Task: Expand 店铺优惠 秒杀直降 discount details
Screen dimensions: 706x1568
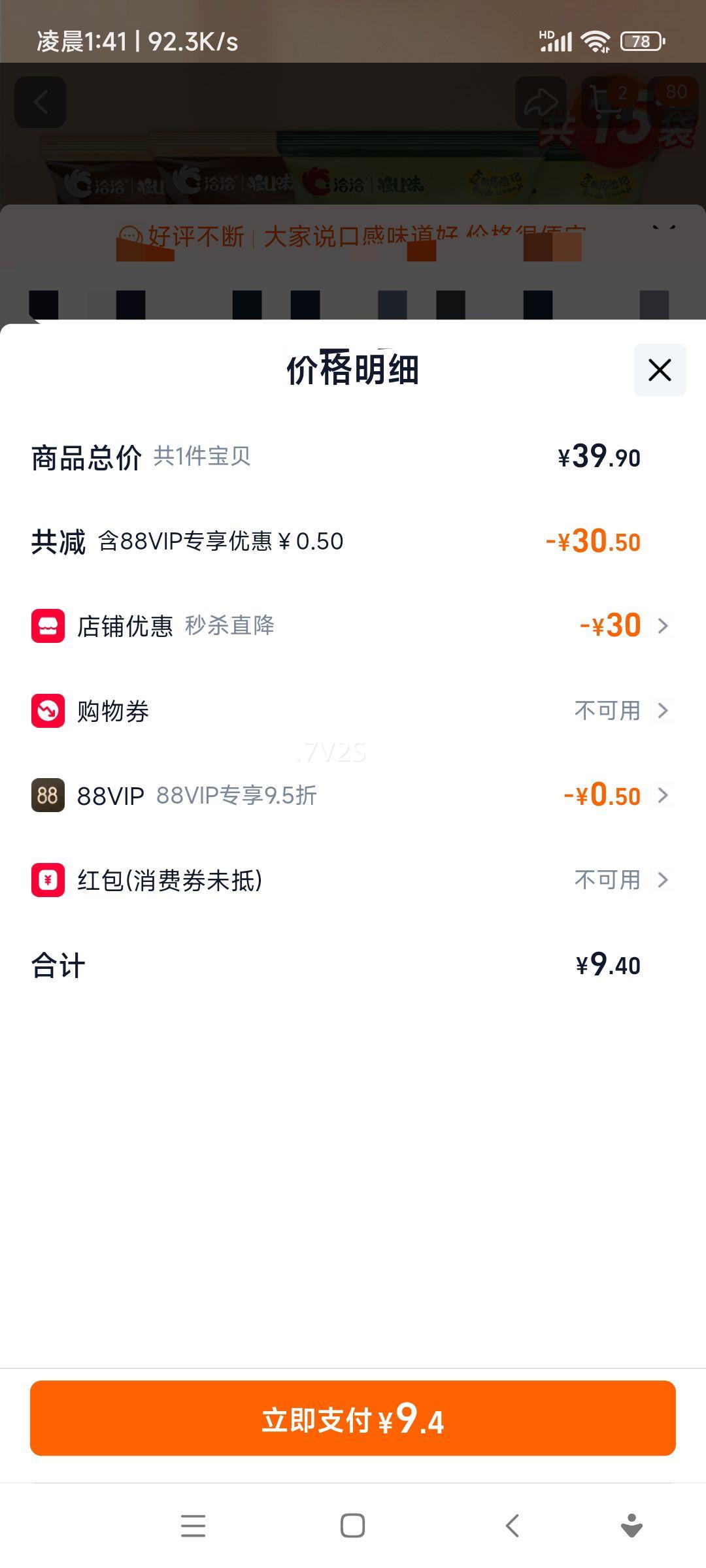Action: [663, 626]
